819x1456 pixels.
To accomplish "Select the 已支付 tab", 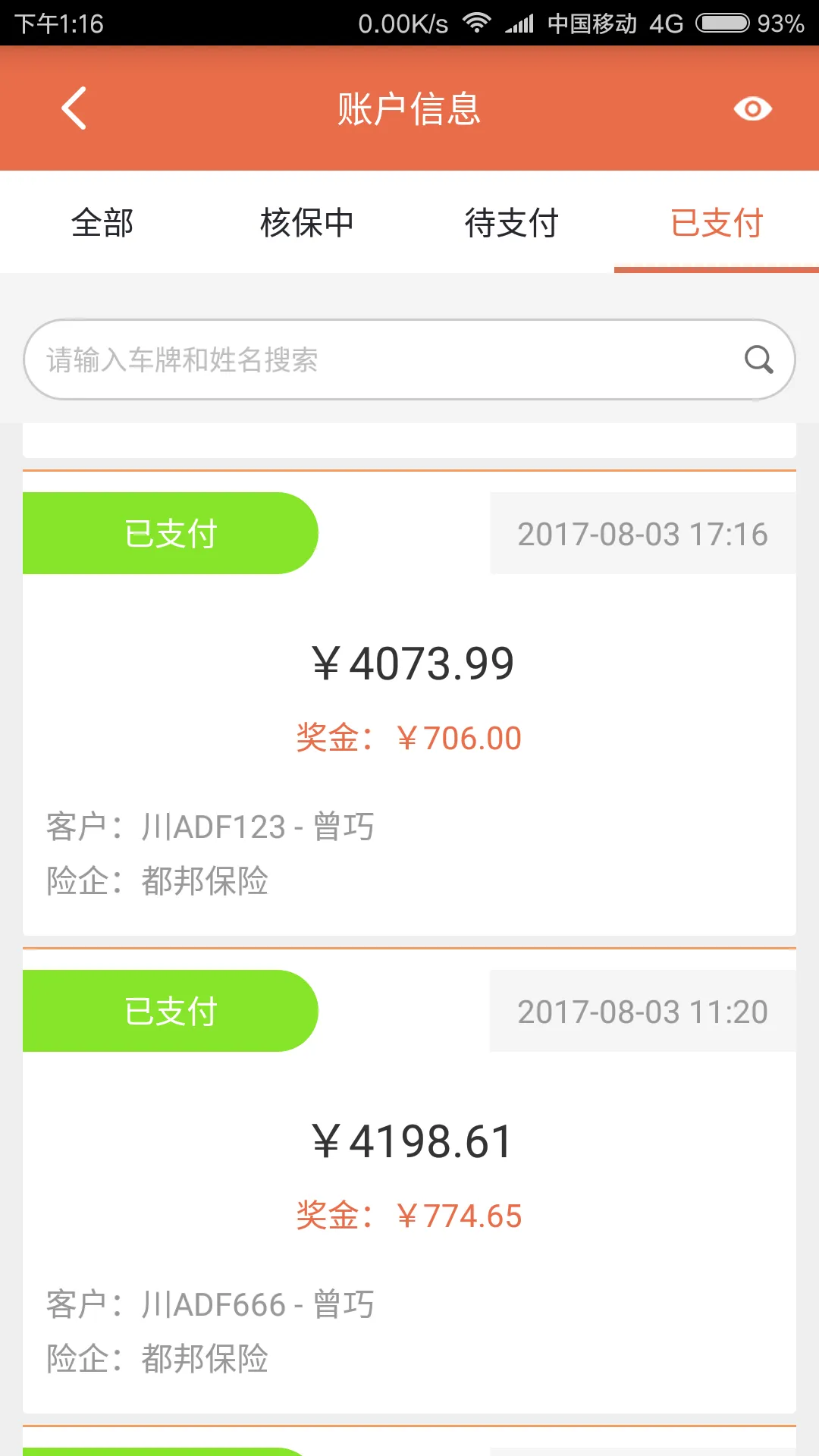I will coord(717,223).
